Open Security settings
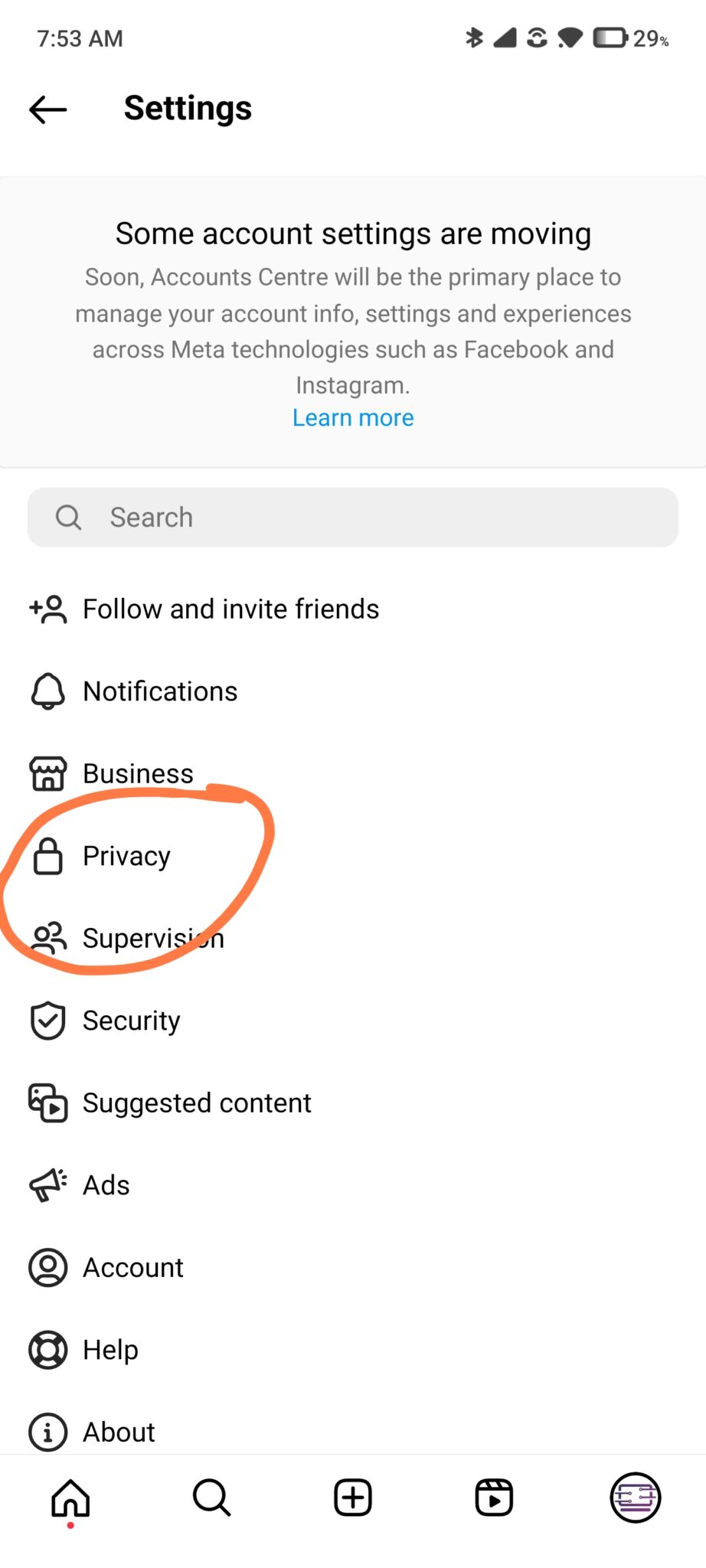Viewport: 706px width, 1568px height. click(353, 1021)
